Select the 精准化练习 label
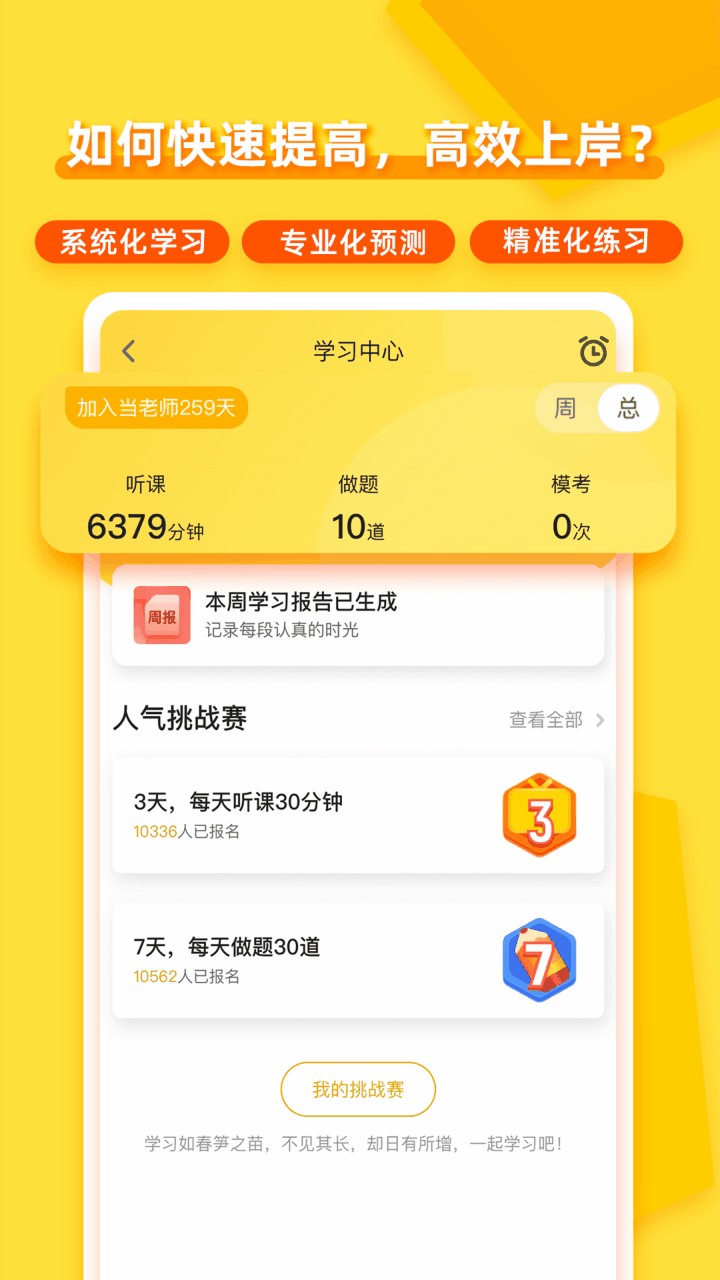This screenshot has height=1280, width=720. click(x=578, y=241)
